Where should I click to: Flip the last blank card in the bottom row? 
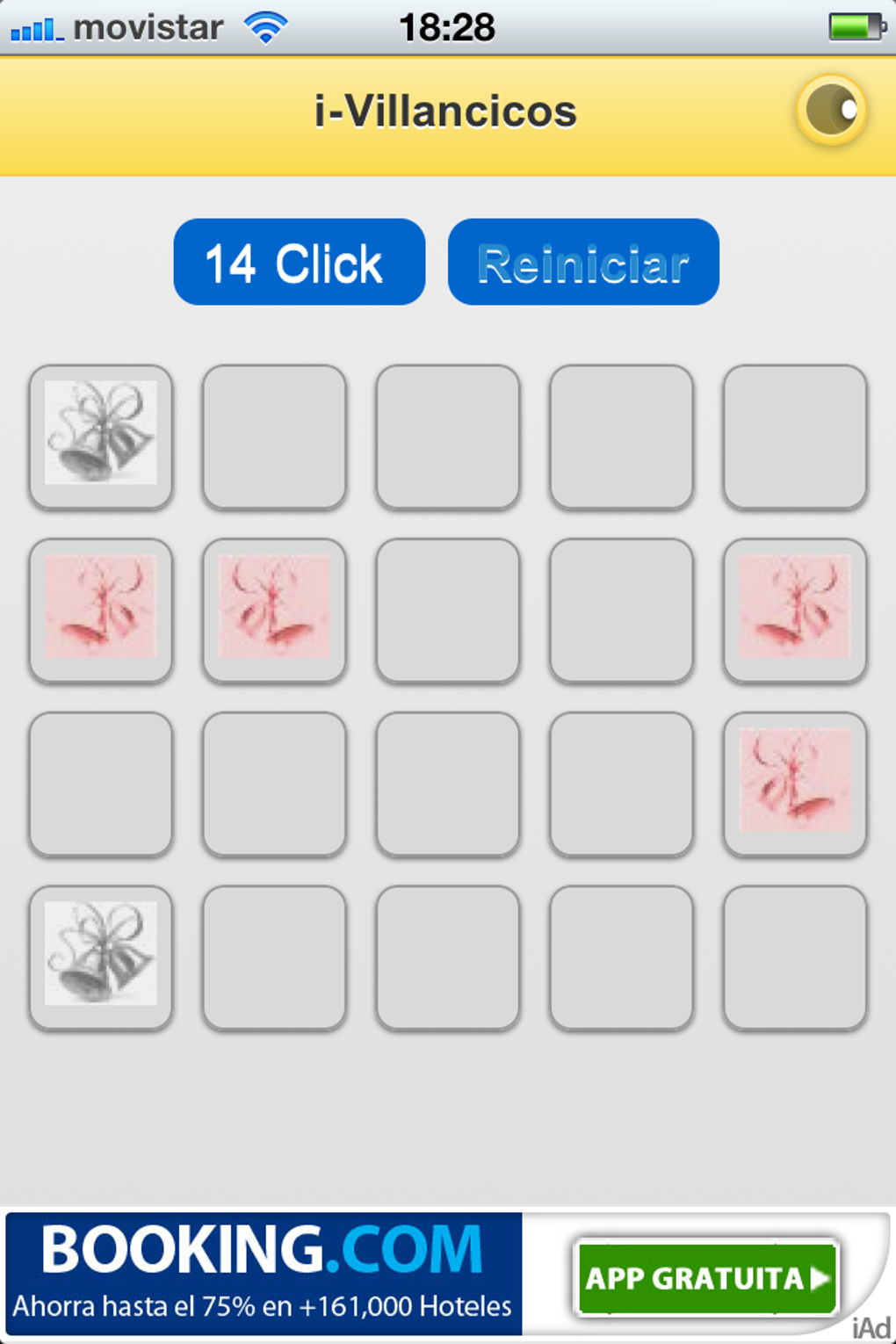click(795, 957)
